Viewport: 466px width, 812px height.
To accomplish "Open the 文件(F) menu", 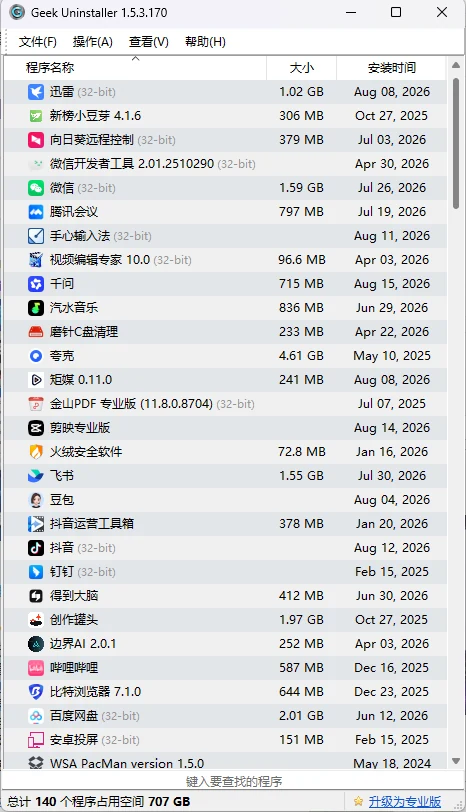I will (37, 42).
